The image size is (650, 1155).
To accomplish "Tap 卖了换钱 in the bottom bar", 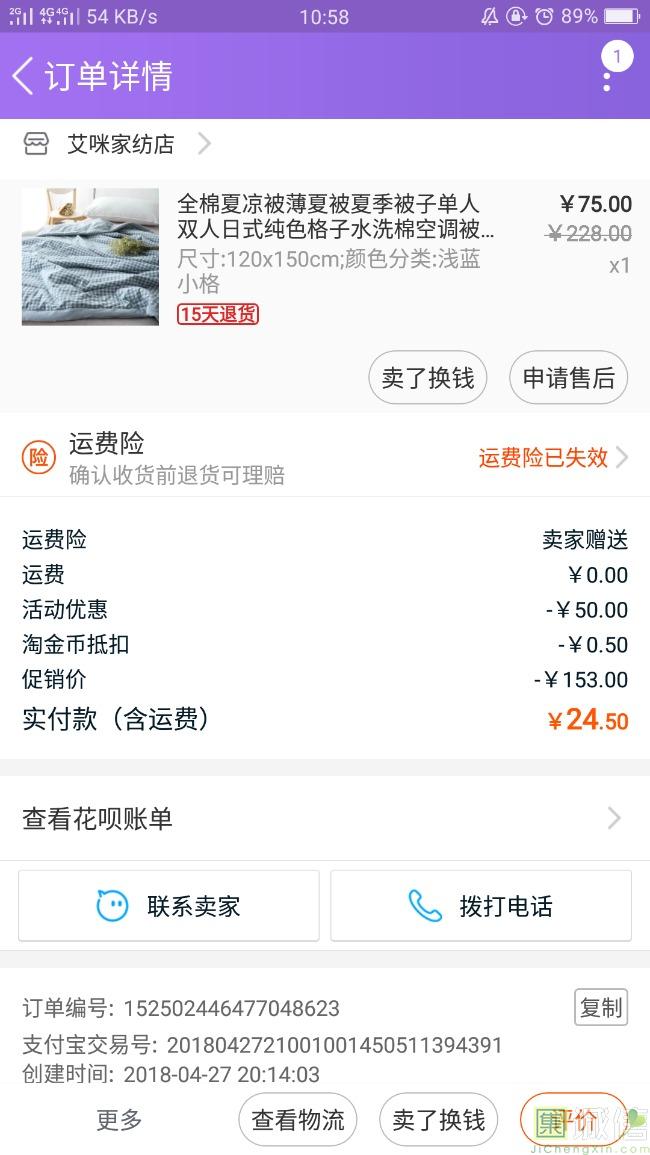I will tap(438, 1120).
